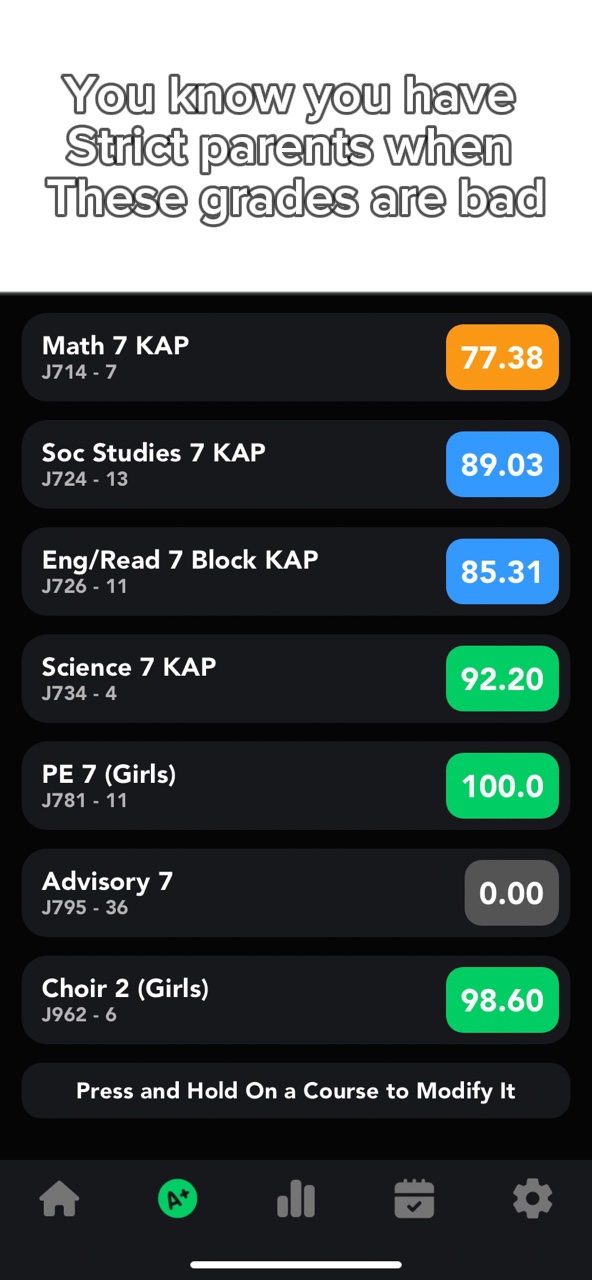Tap the Advisory 7 course row
Viewport: 592px width, 1280px height.
click(296, 892)
